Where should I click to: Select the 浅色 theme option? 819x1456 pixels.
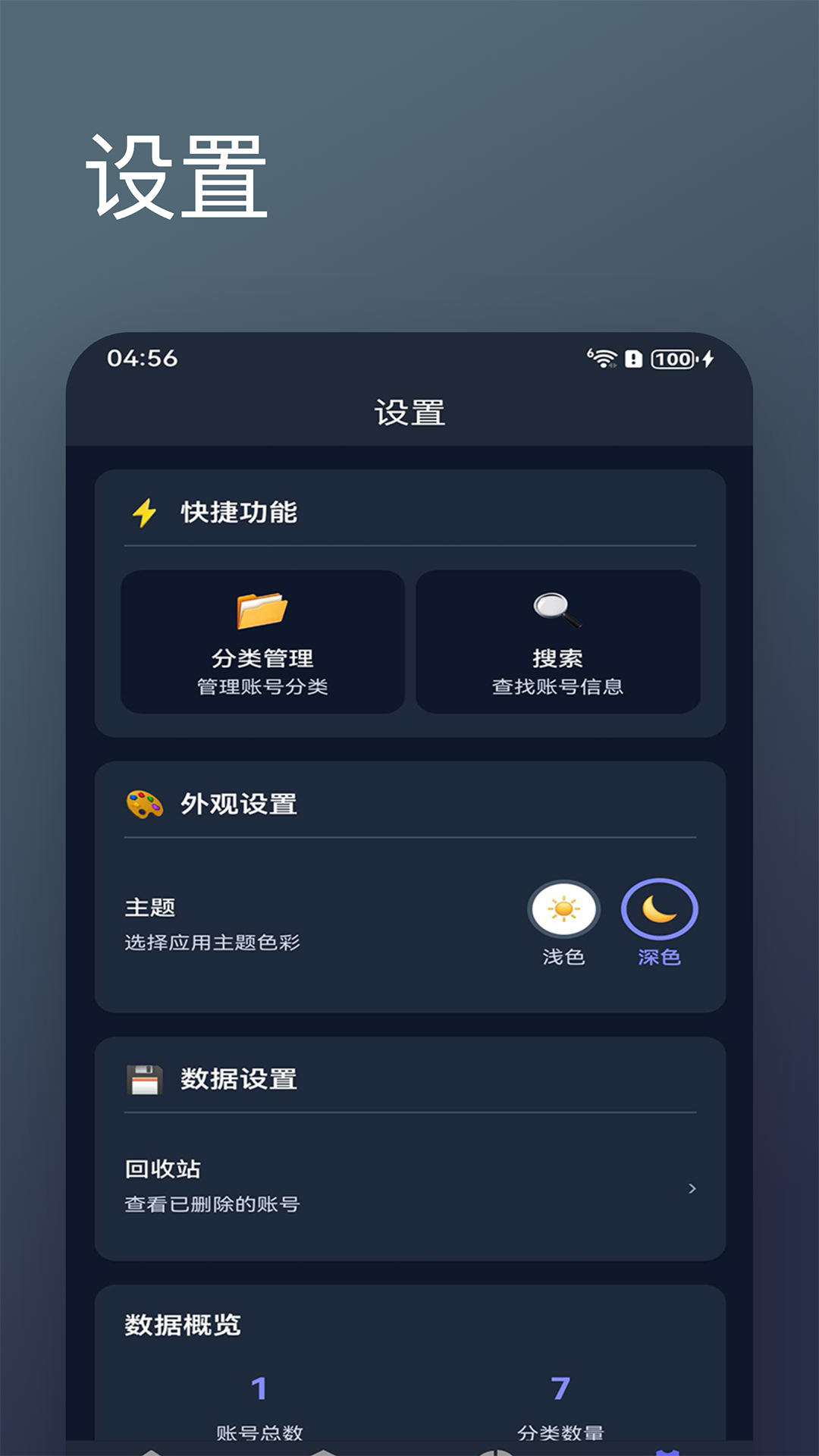tap(563, 957)
